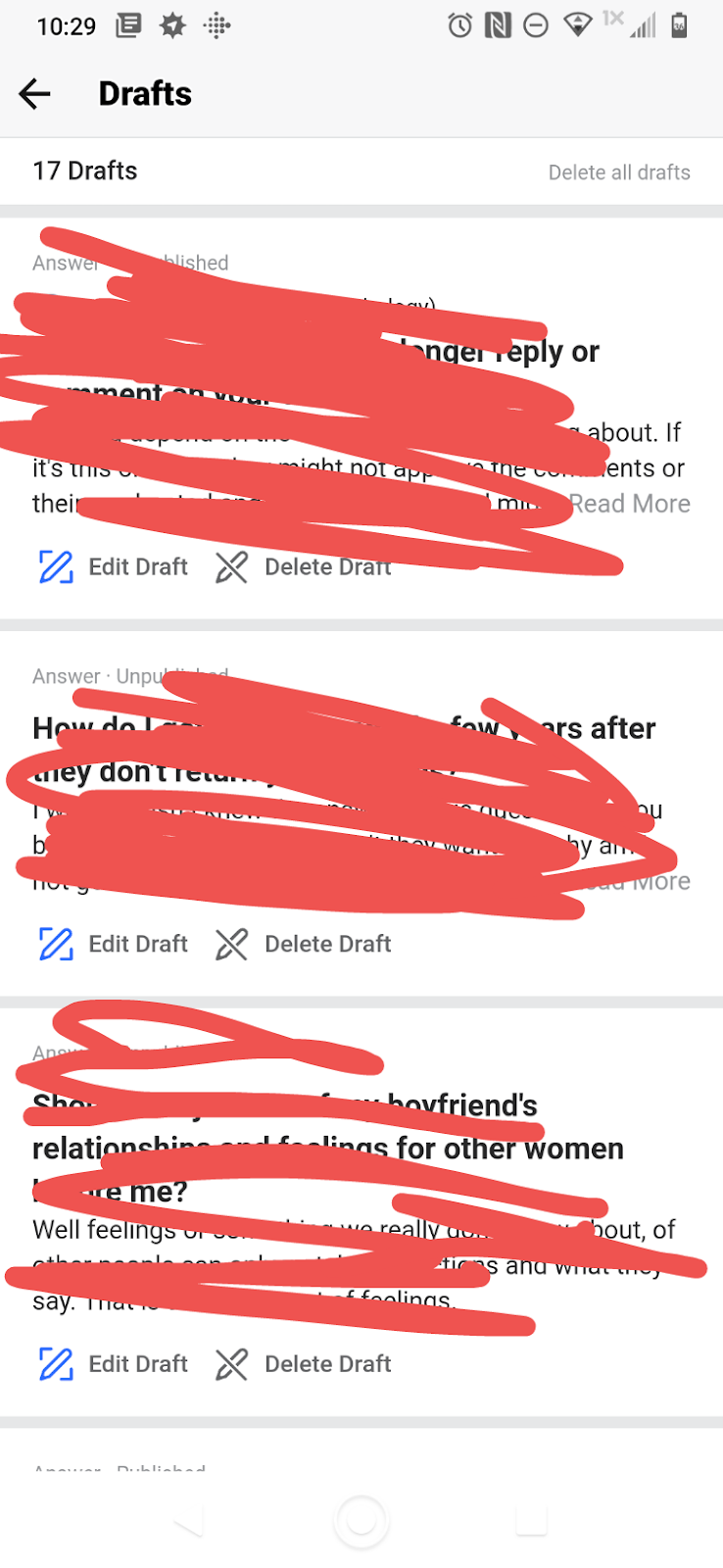Image resolution: width=723 pixels, height=1568 pixels.
Task: Tap the system home button
Action: click(361, 1521)
